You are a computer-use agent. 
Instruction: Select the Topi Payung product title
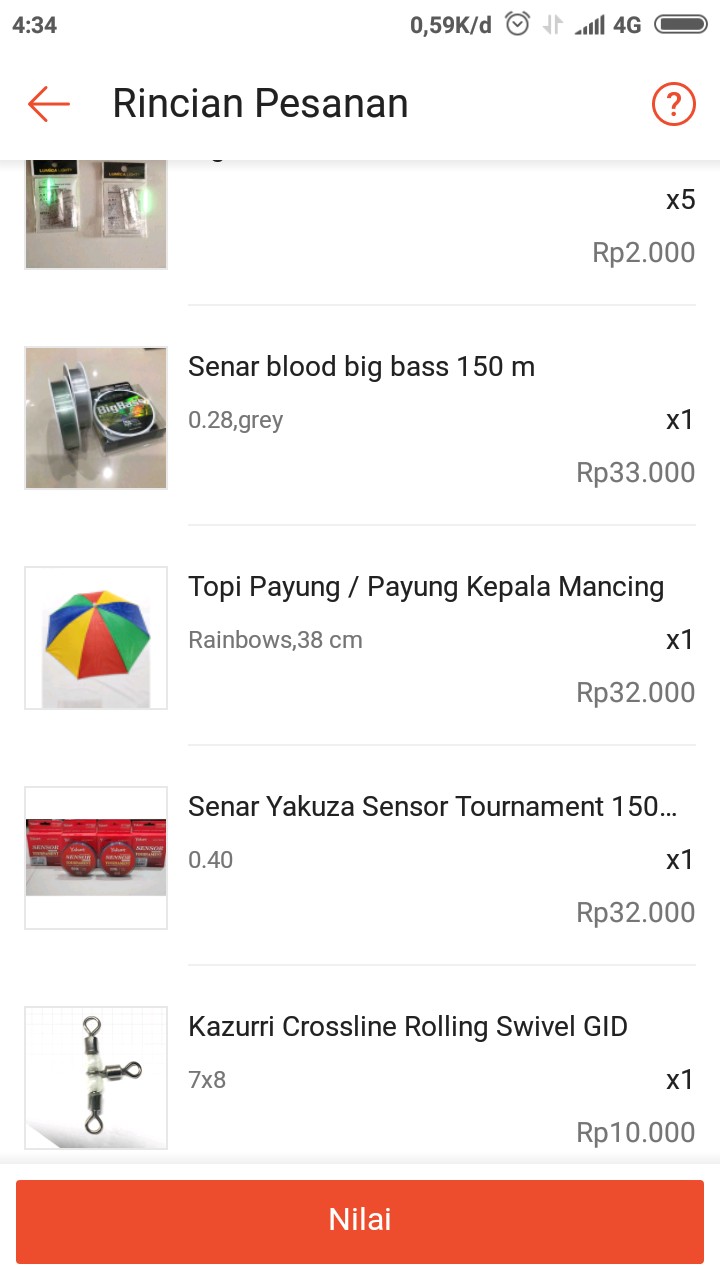426,587
